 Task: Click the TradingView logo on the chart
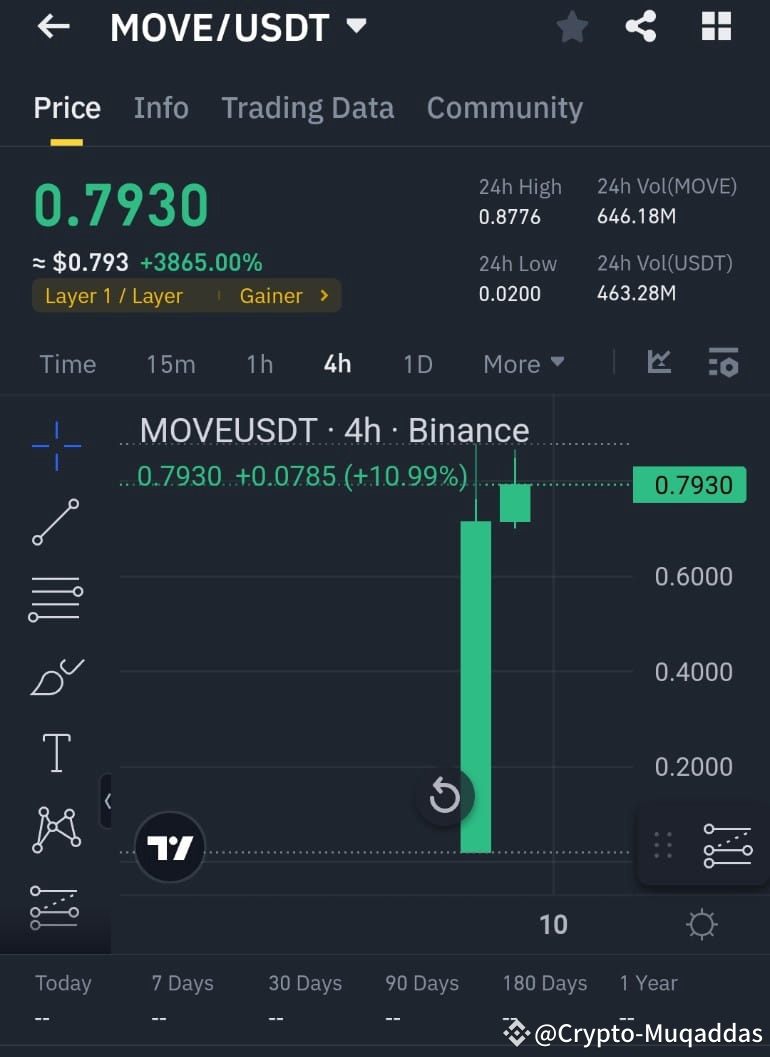coord(167,846)
